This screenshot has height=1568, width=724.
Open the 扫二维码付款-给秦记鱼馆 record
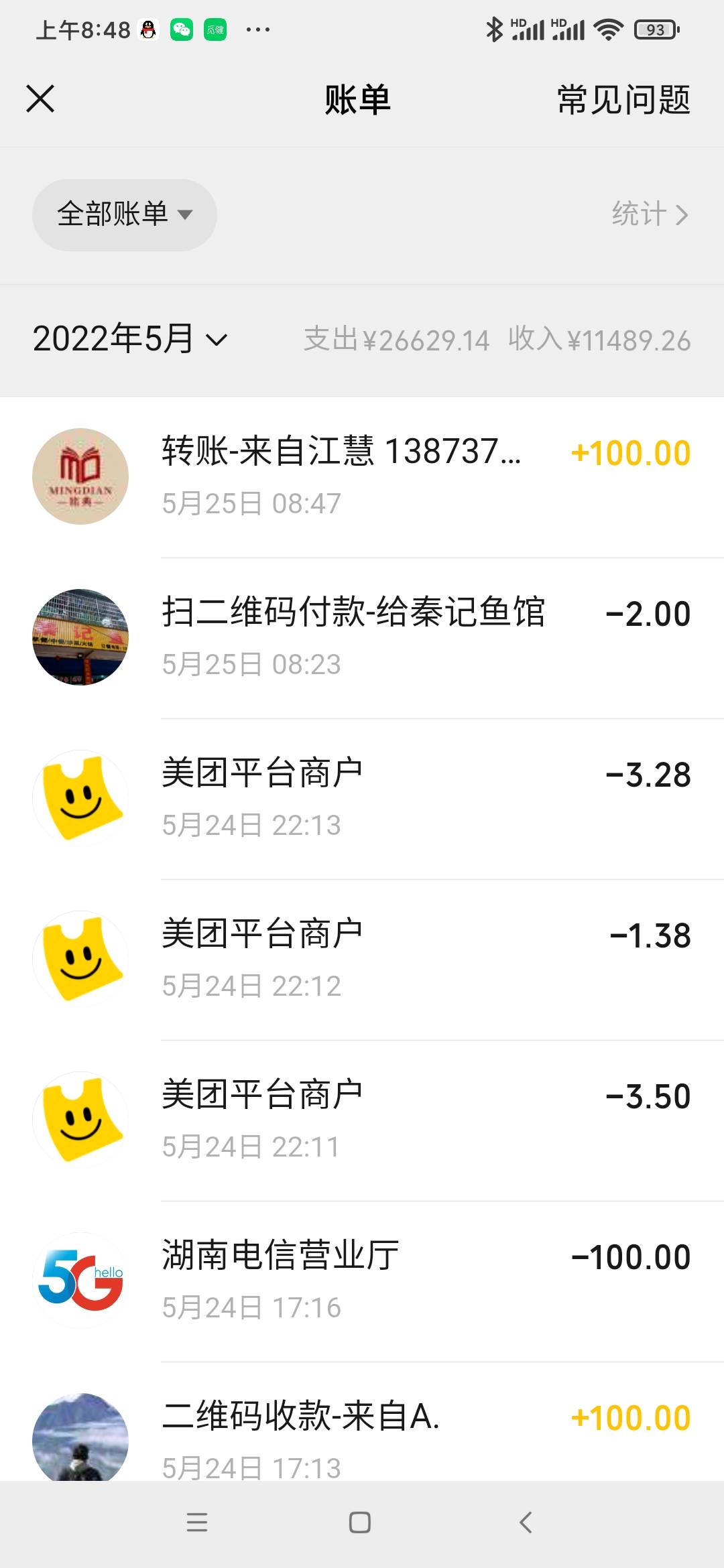[x=362, y=637]
